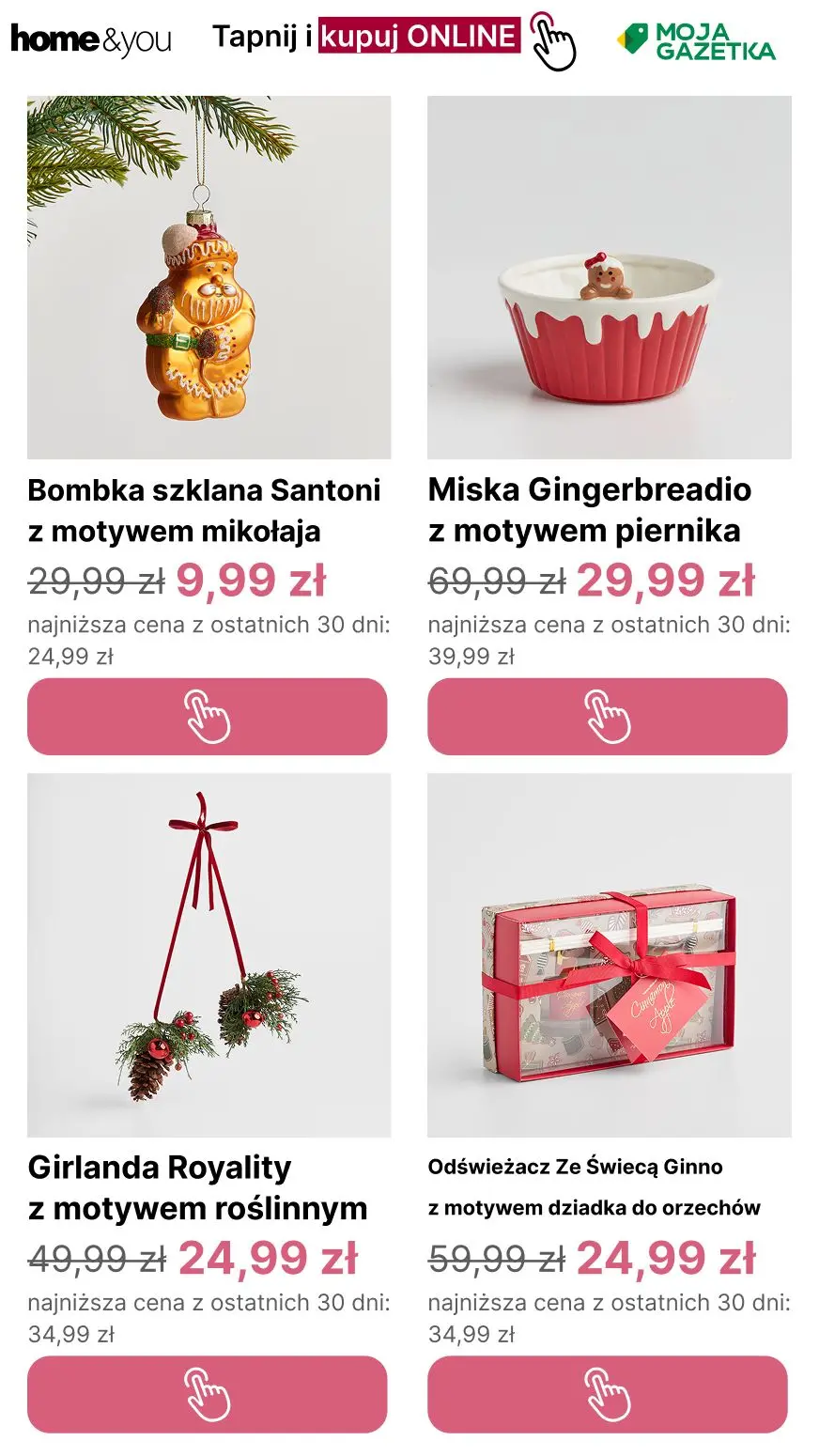Click the pink hand icon under Bombka szklana Santoni
819x1456 pixels.
point(209,717)
